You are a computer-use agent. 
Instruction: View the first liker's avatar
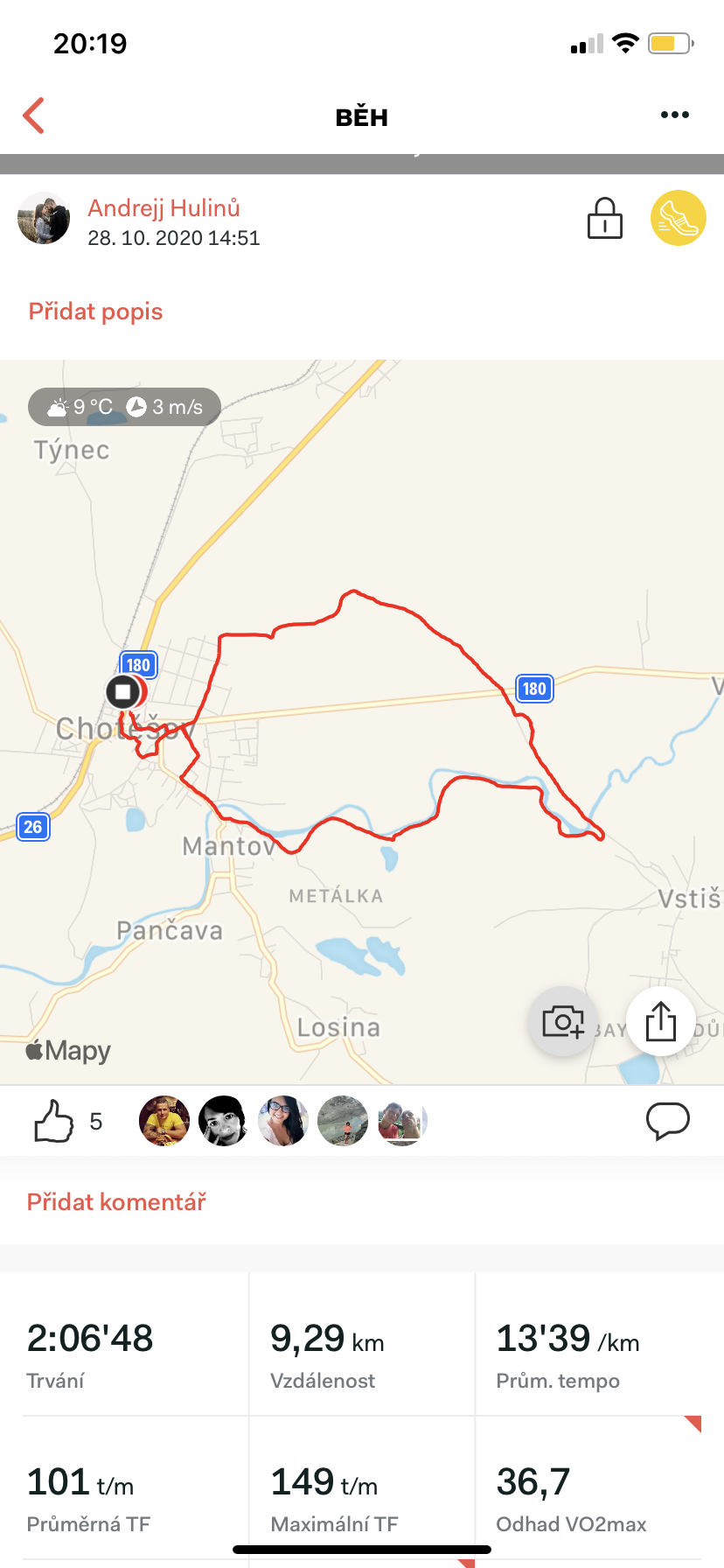tap(164, 1121)
